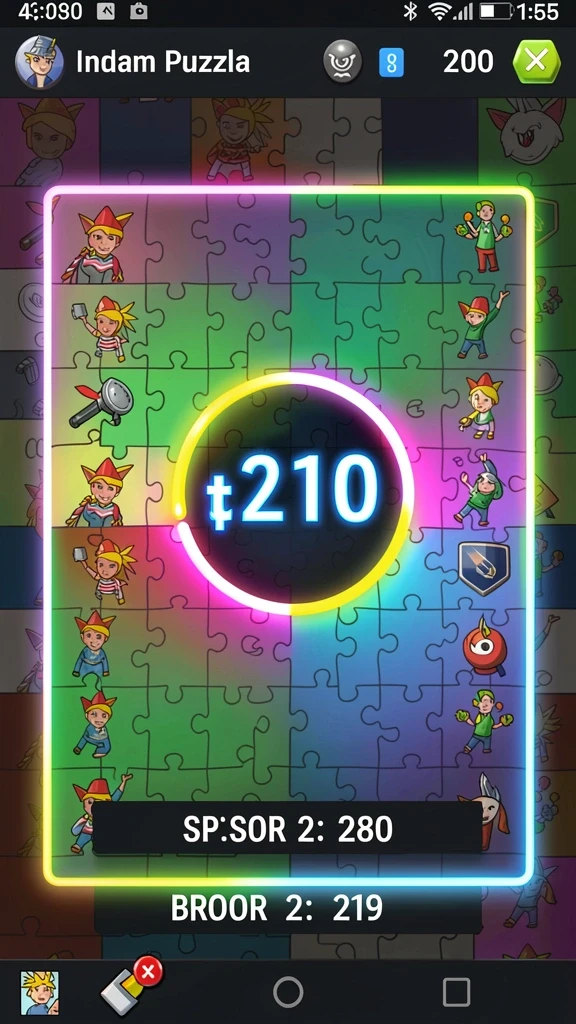Open the blond character thumbnail in the bottom bar
This screenshot has height=1024, width=576.
(40, 992)
